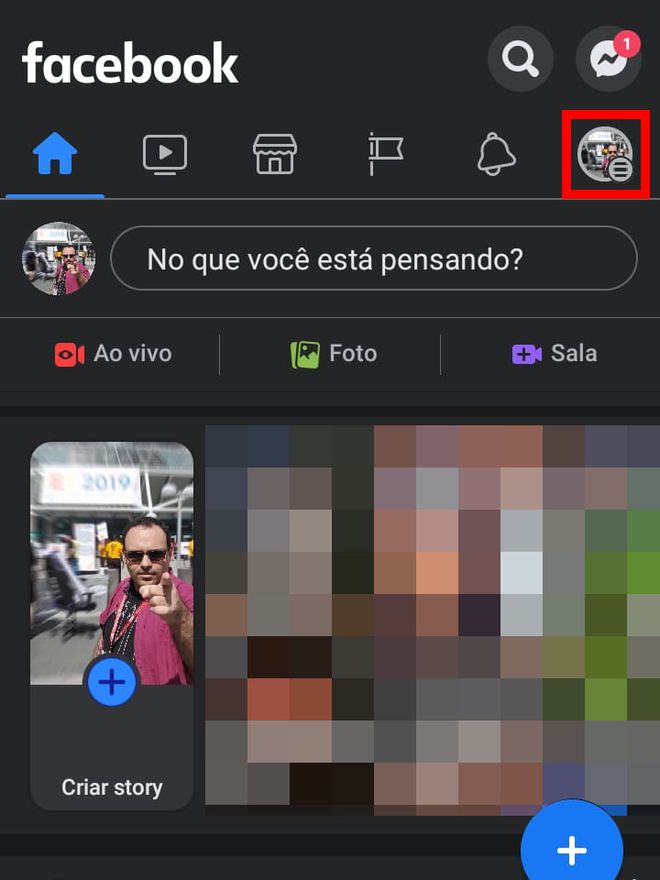Add a Foto to a post

coord(333,354)
